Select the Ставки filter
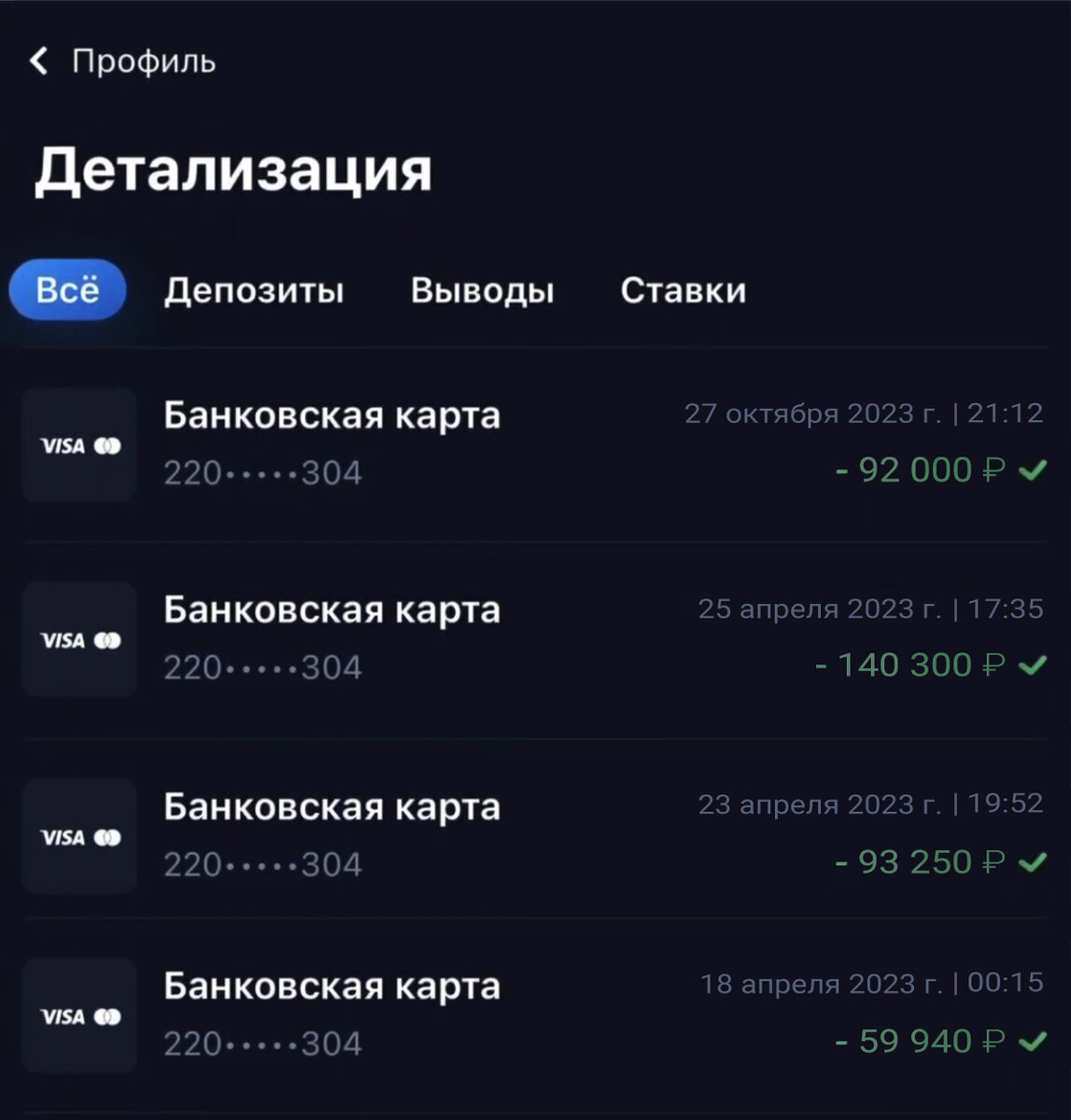The width and height of the screenshot is (1071, 1120). coord(683,290)
